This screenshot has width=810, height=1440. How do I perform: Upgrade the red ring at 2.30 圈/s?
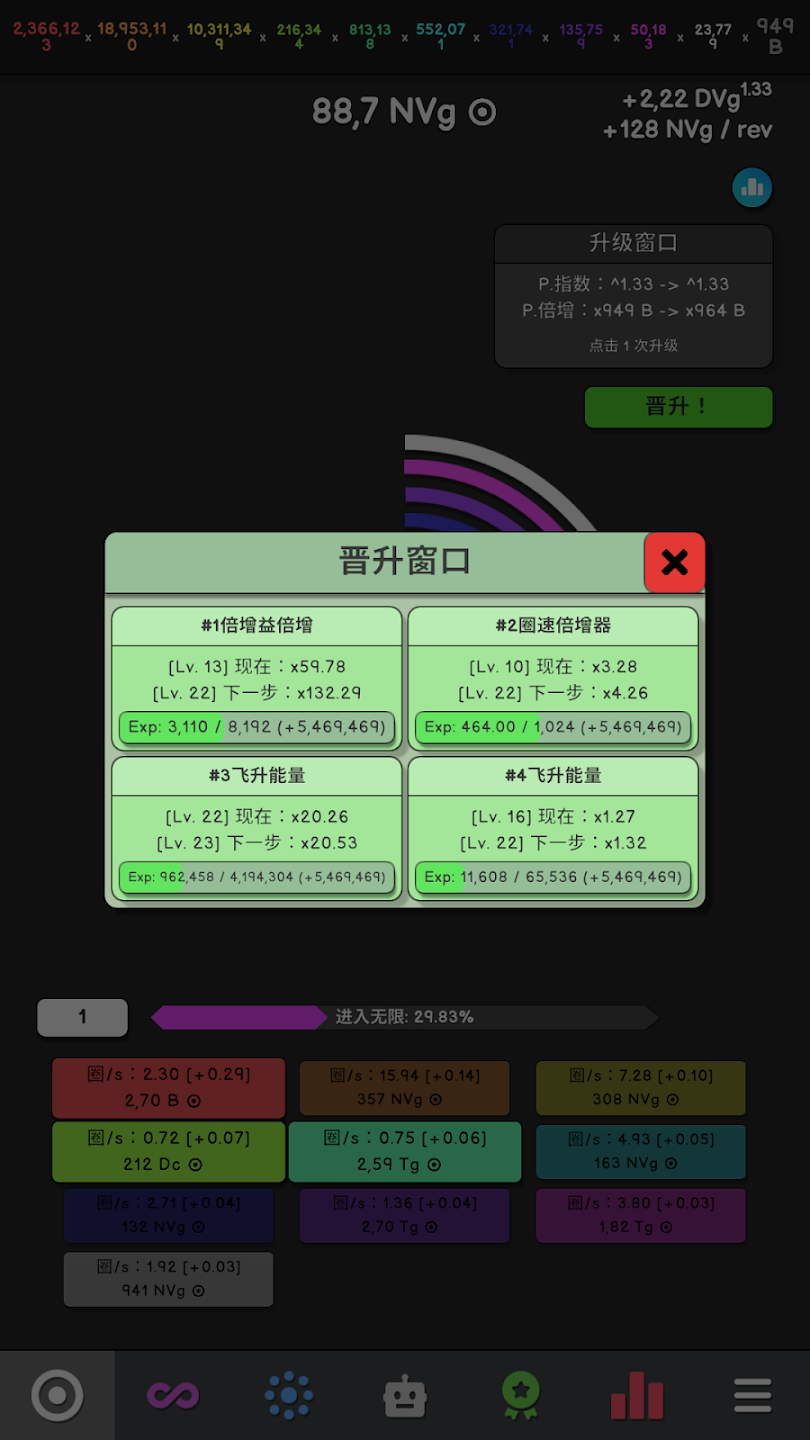[169, 1088]
